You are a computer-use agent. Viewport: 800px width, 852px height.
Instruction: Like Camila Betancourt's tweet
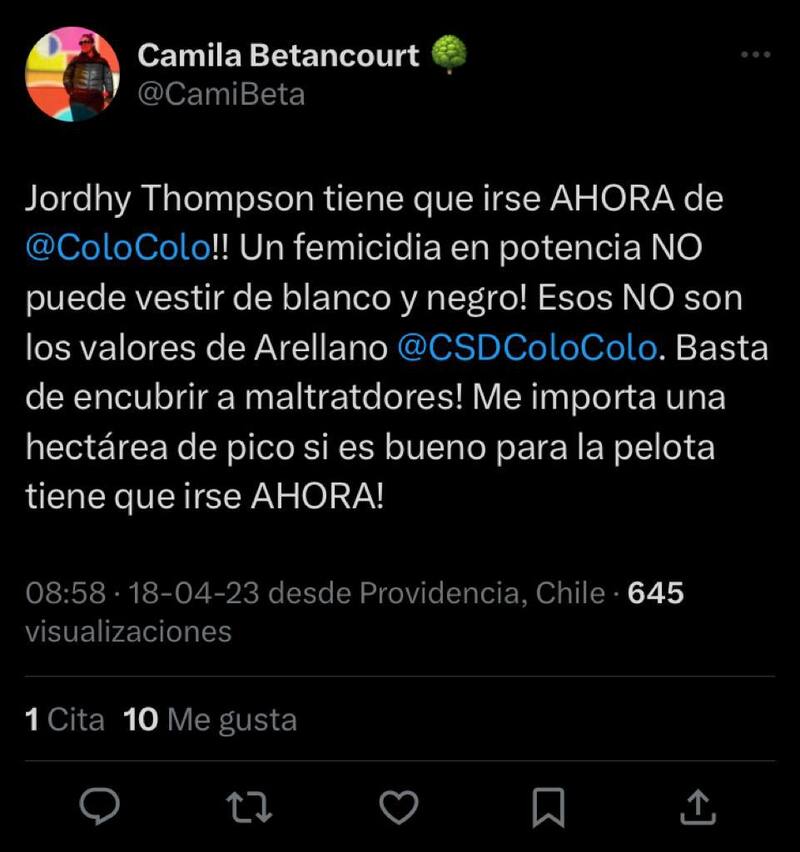click(x=399, y=804)
